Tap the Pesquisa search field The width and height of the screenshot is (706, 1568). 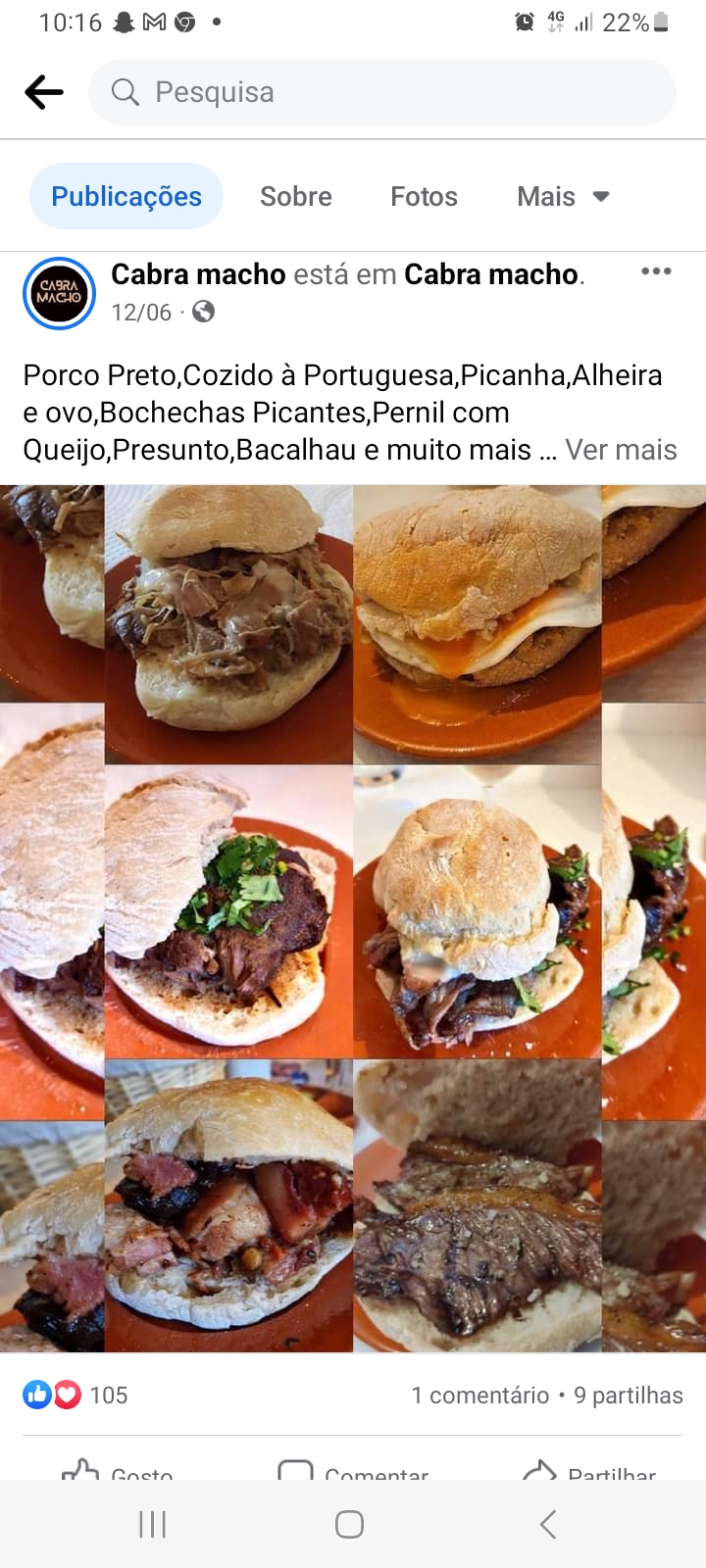[382, 92]
